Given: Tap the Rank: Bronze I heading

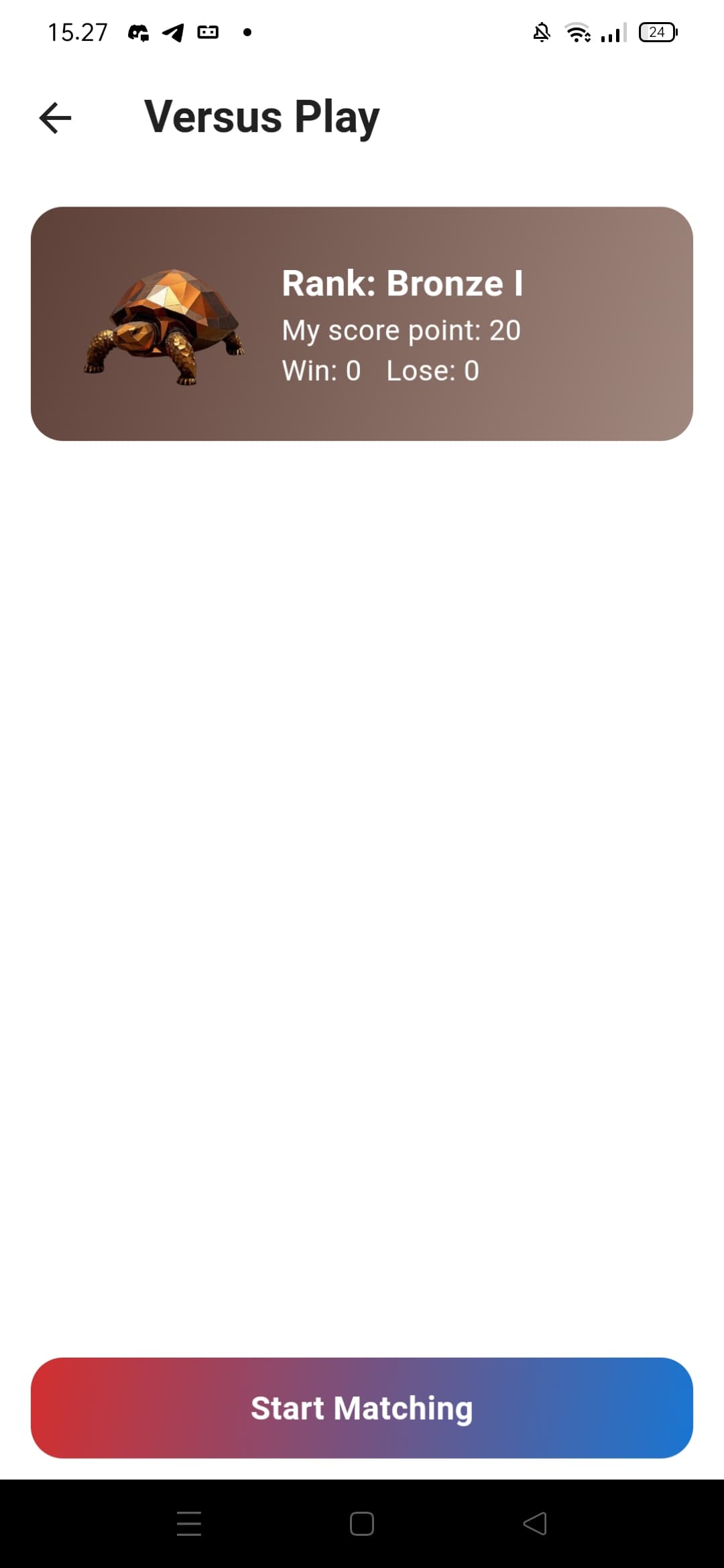Looking at the screenshot, I should pyautogui.click(x=402, y=282).
